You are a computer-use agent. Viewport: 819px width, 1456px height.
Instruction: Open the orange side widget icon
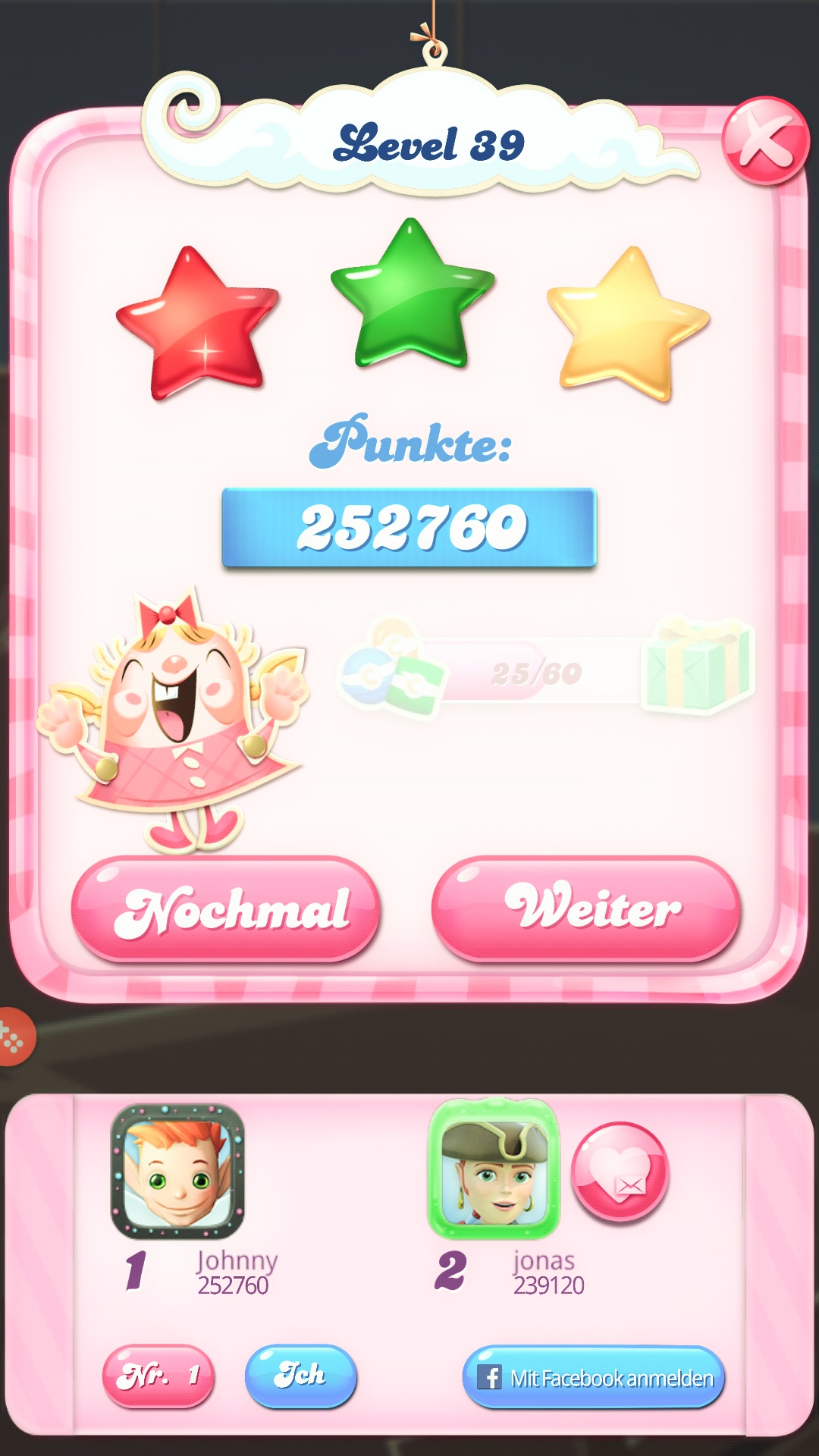point(12,1037)
